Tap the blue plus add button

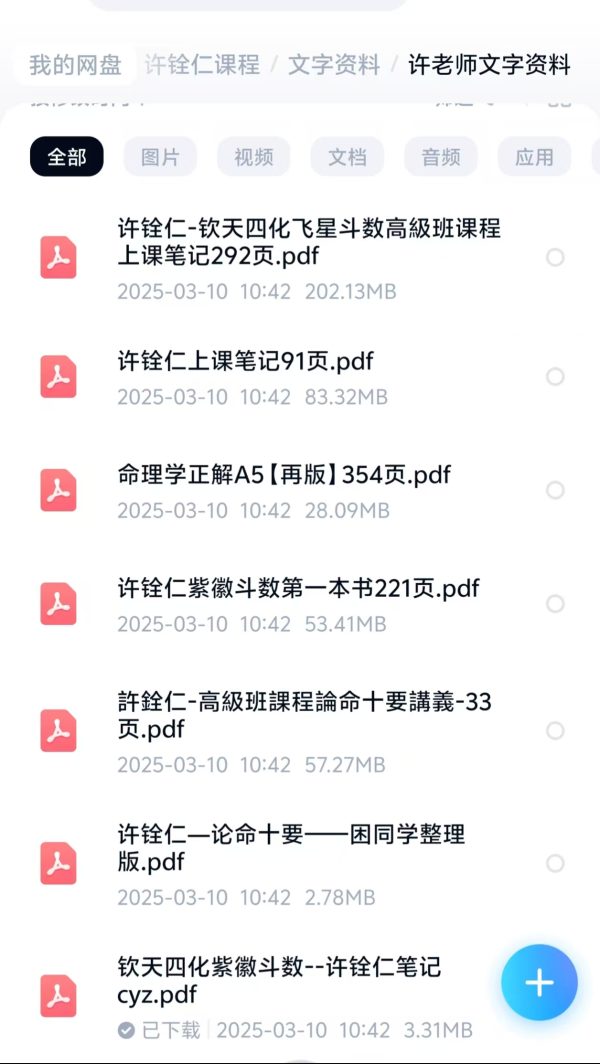539,982
